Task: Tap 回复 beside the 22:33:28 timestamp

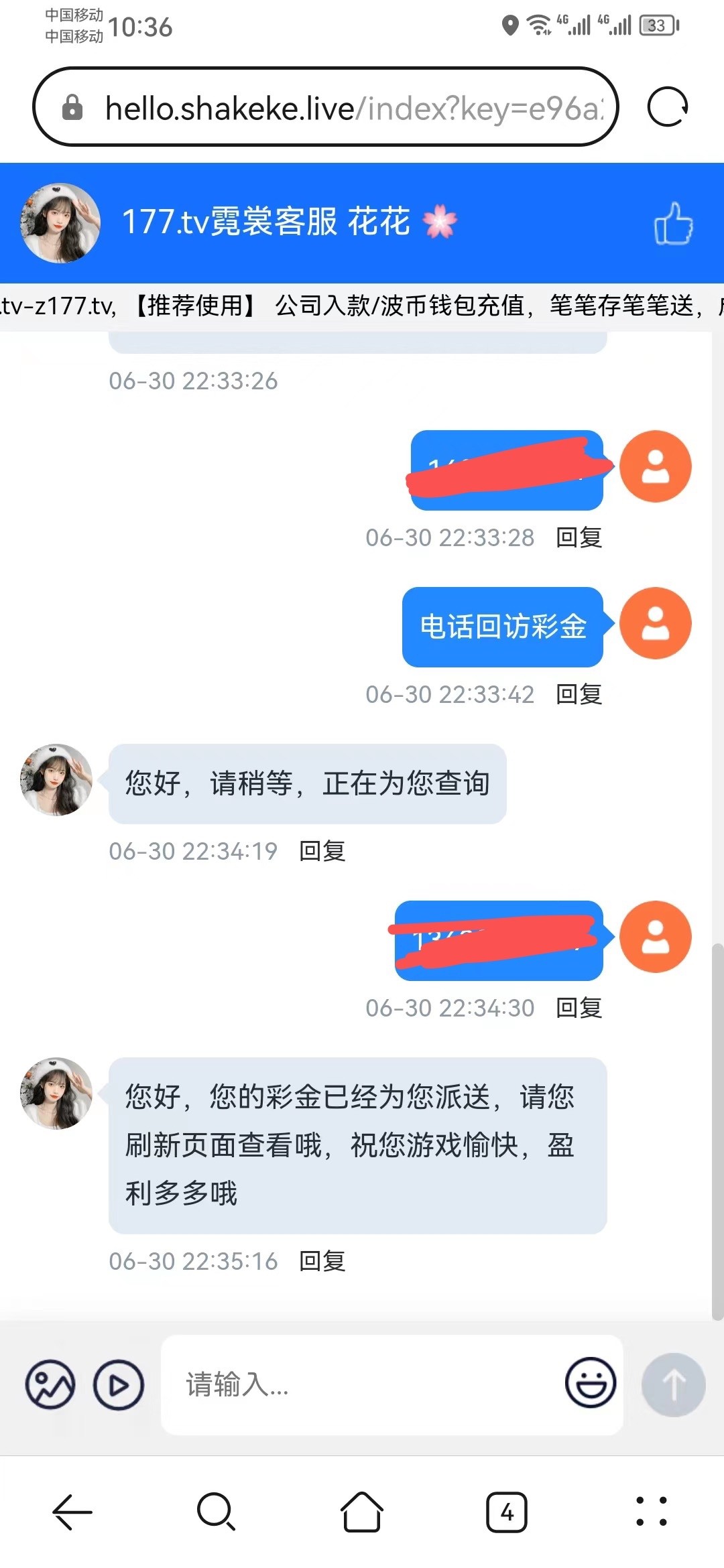Action: tap(579, 537)
